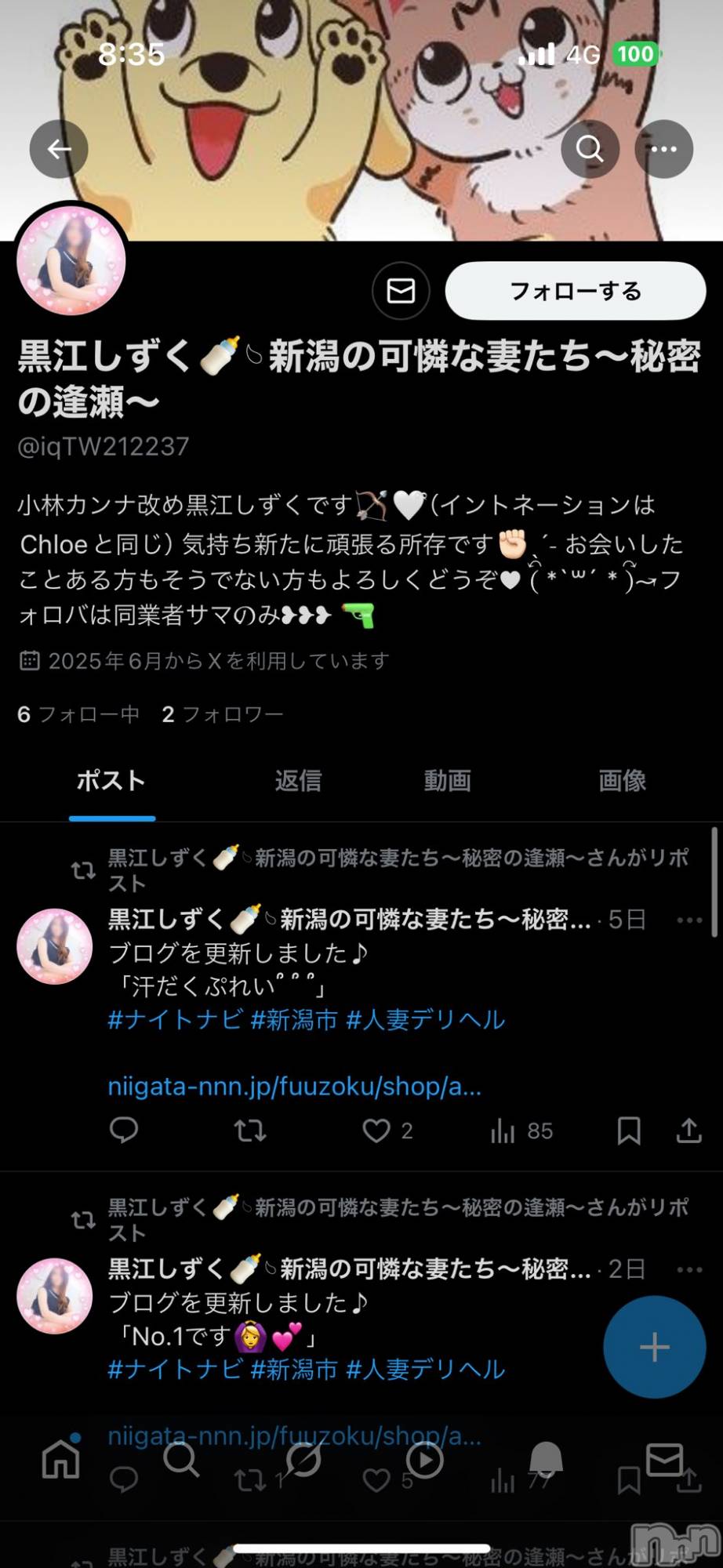Viewport: 723px width, 1568px height.
Task: Repost the 汗だくぷれい post
Action: 250,1131
